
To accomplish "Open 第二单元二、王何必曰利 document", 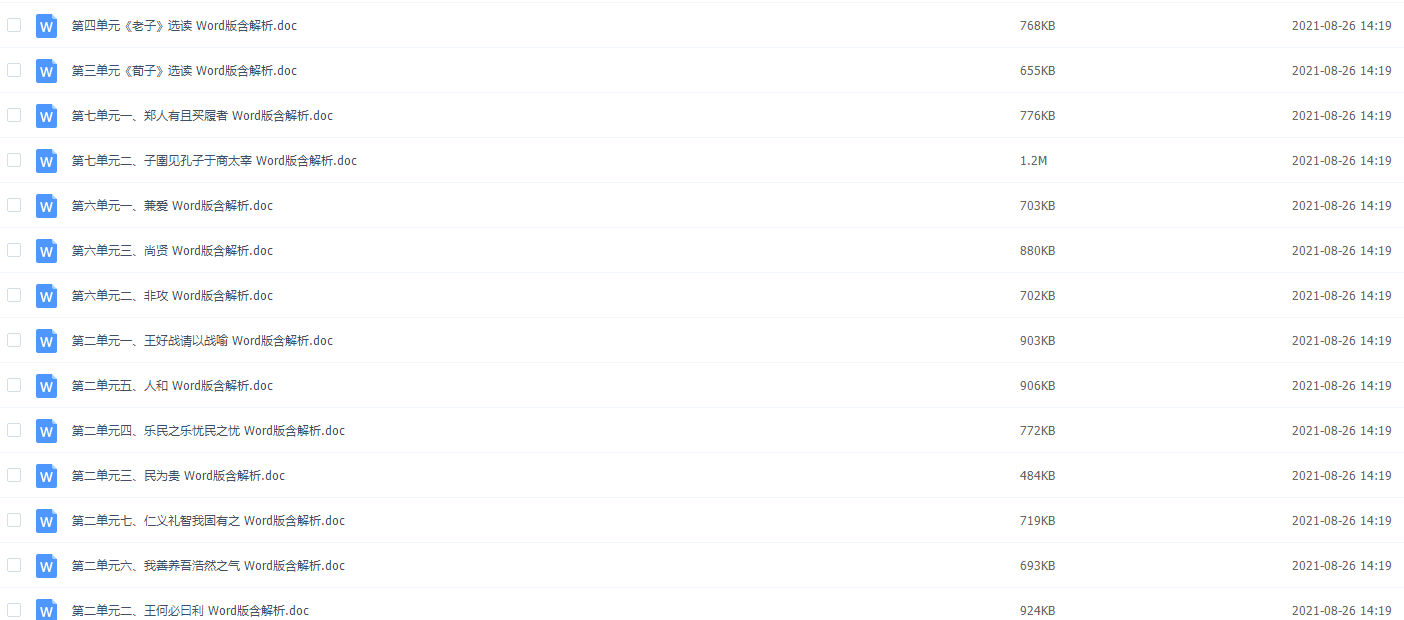I will tap(190, 611).
